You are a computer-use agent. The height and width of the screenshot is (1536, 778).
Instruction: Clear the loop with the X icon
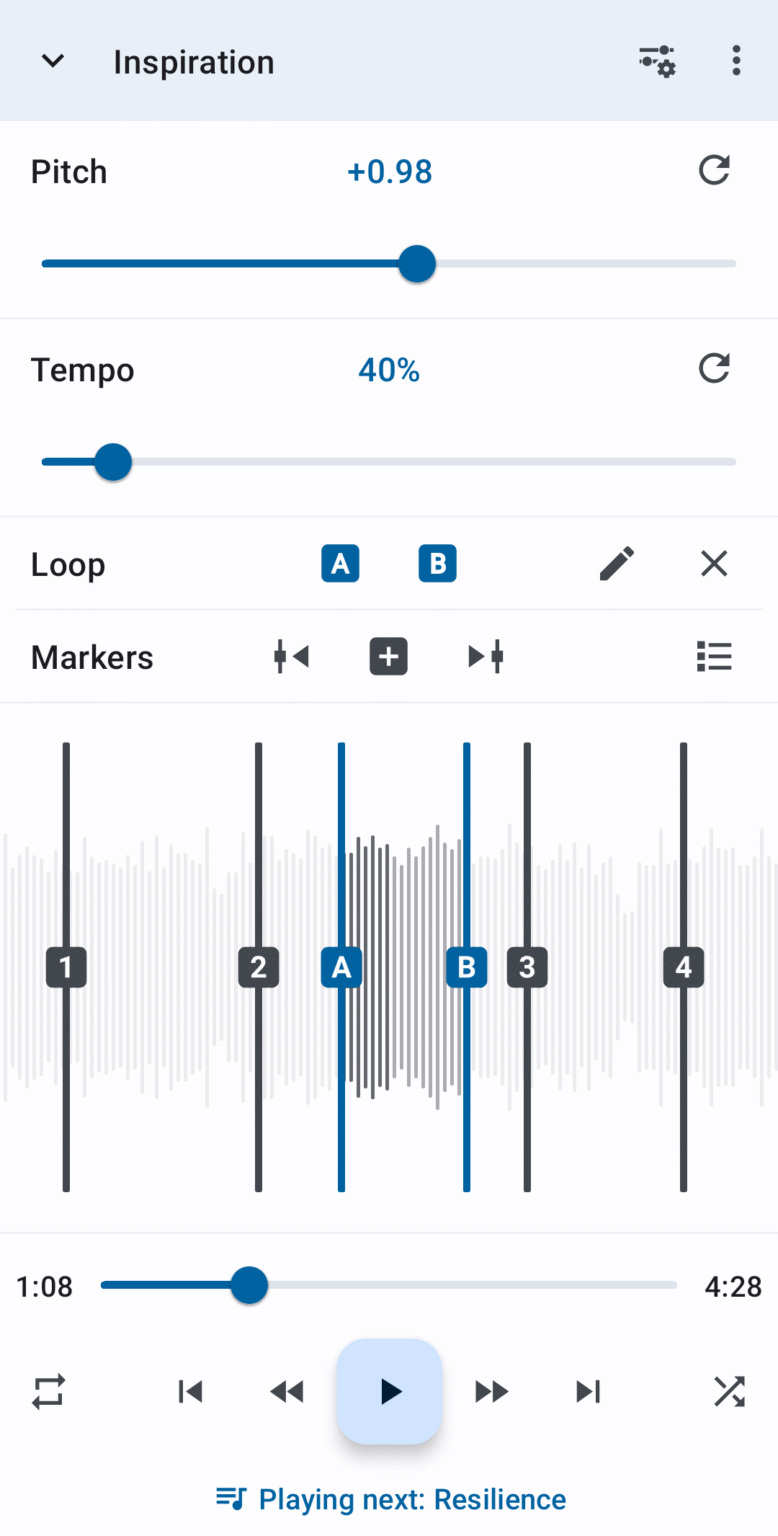click(713, 563)
